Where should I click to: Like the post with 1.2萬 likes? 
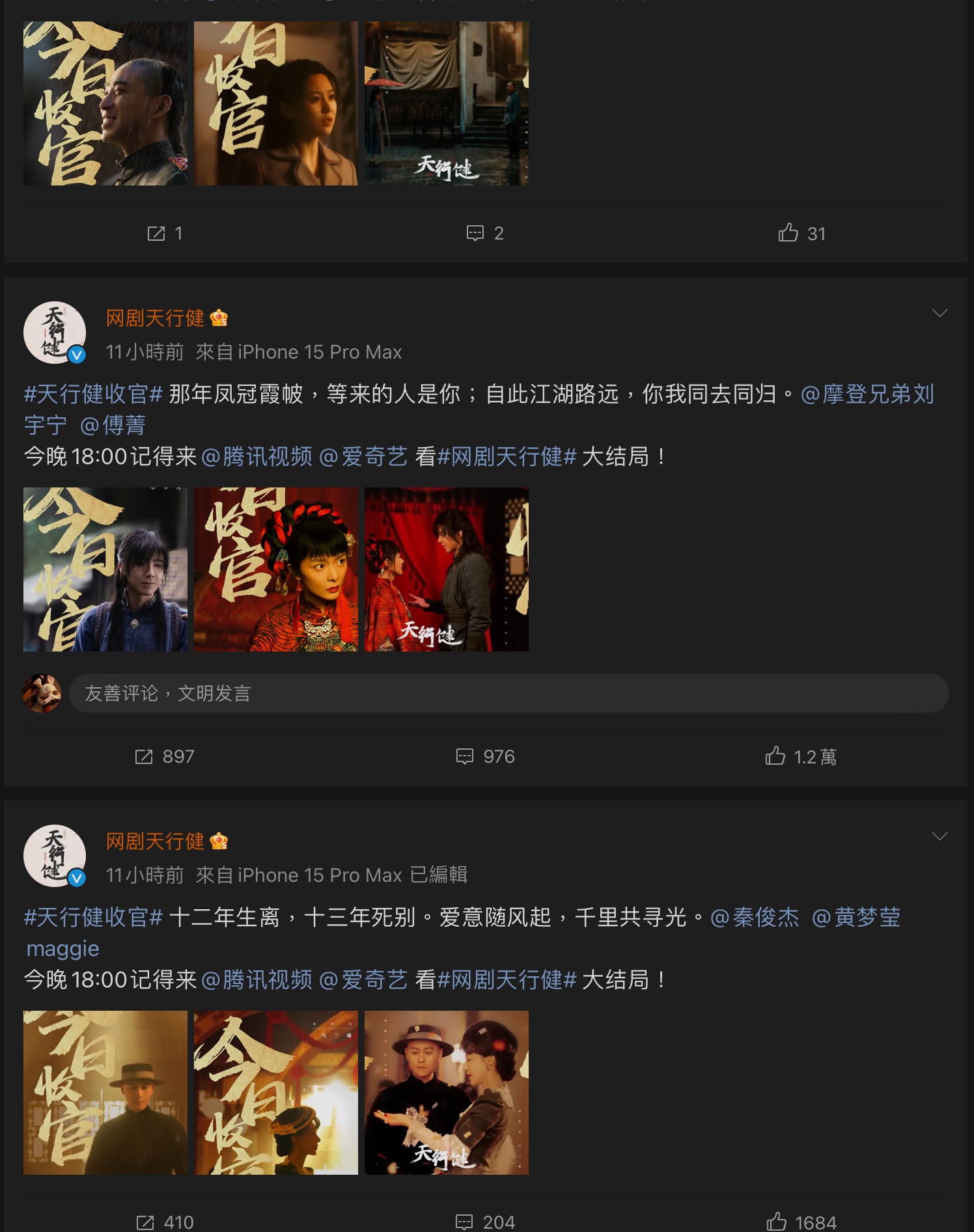coord(801,756)
